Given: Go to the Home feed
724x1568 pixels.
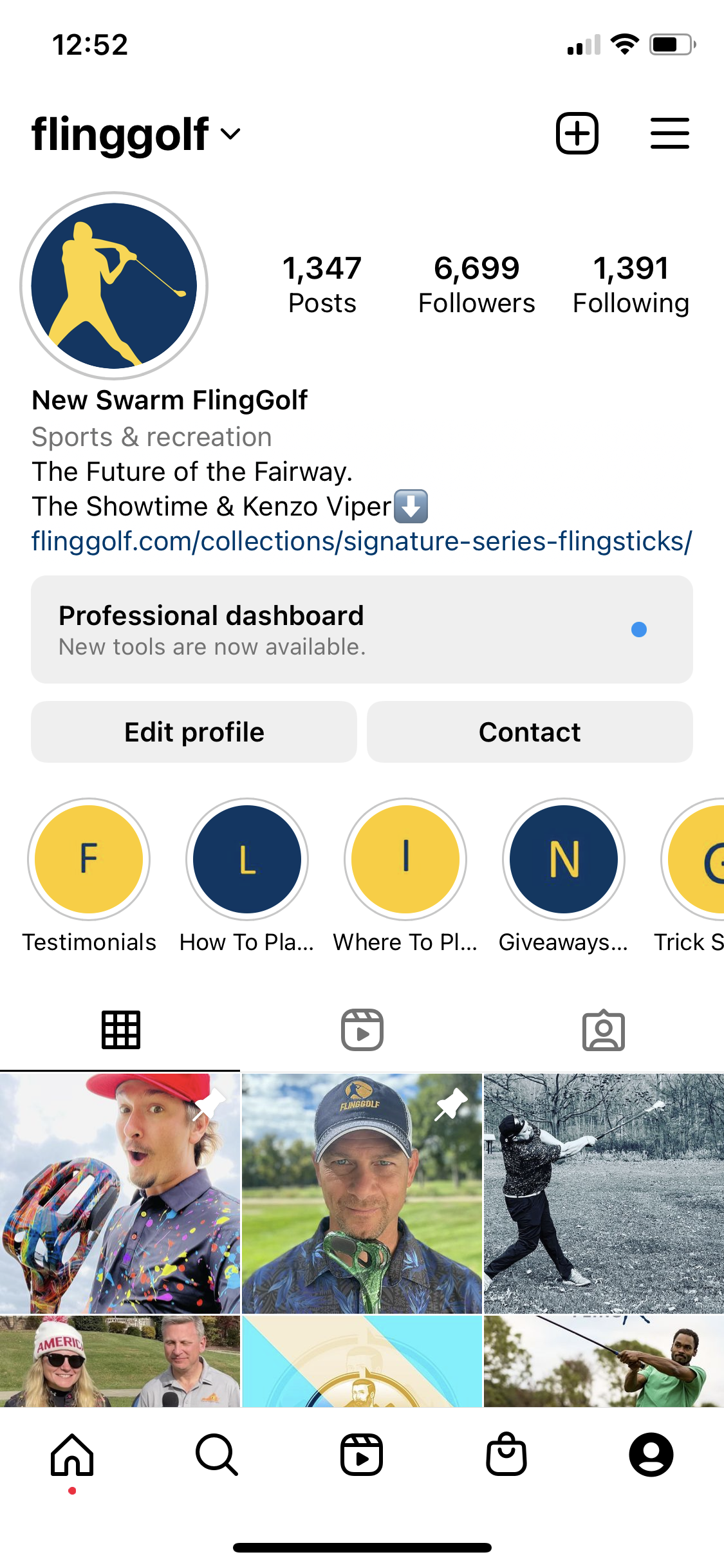Looking at the screenshot, I should click(72, 1455).
